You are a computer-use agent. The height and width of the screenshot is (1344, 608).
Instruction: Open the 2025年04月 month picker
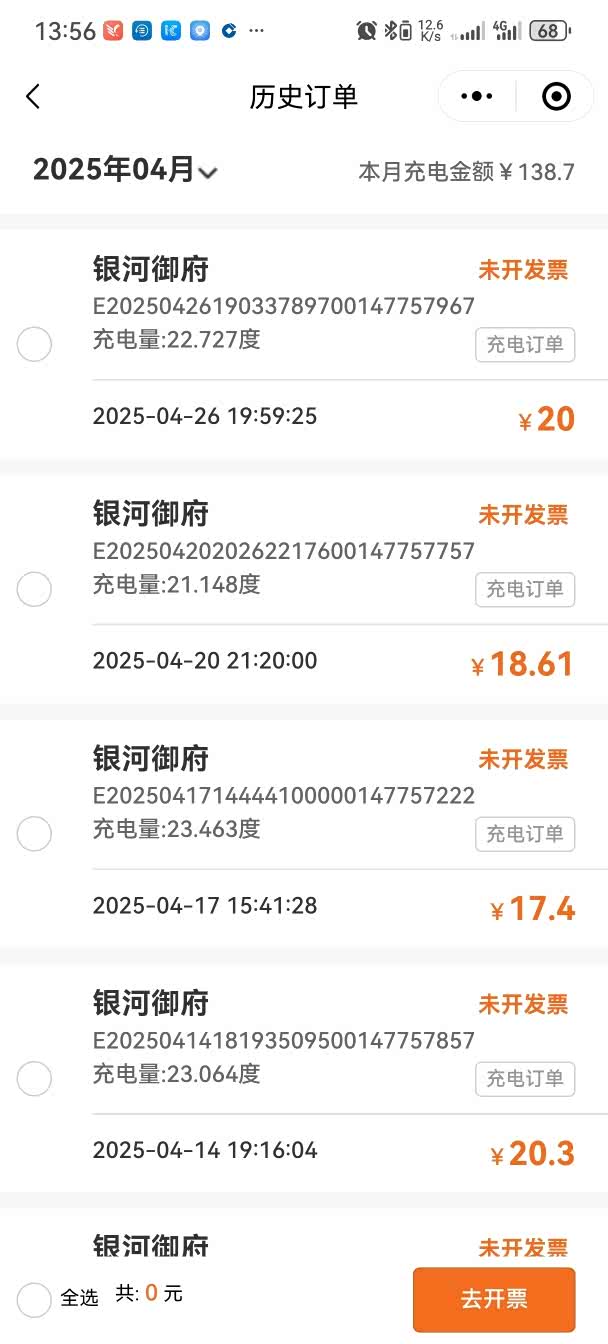[x=125, y=170]
